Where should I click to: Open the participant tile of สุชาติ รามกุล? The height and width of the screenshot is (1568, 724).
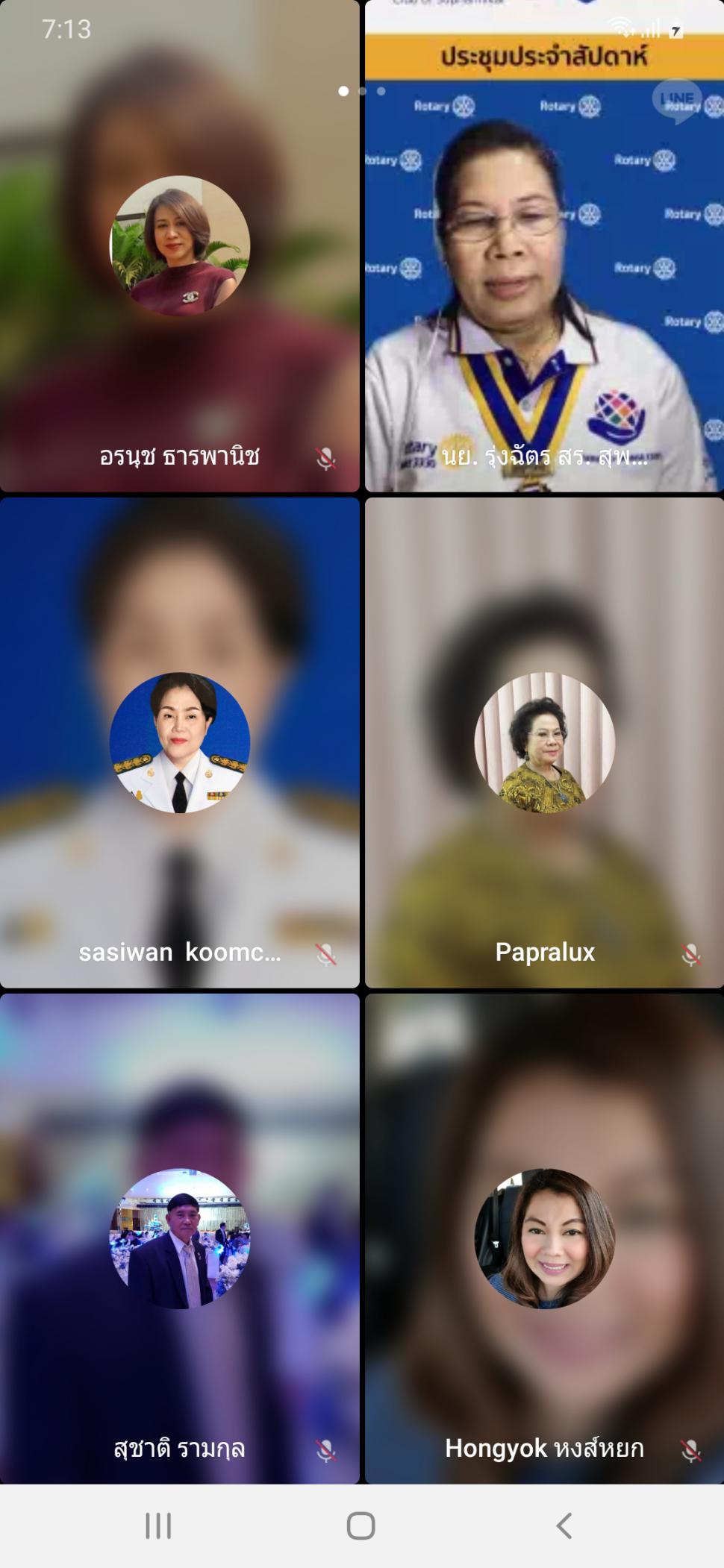[x=179, y=1238]
